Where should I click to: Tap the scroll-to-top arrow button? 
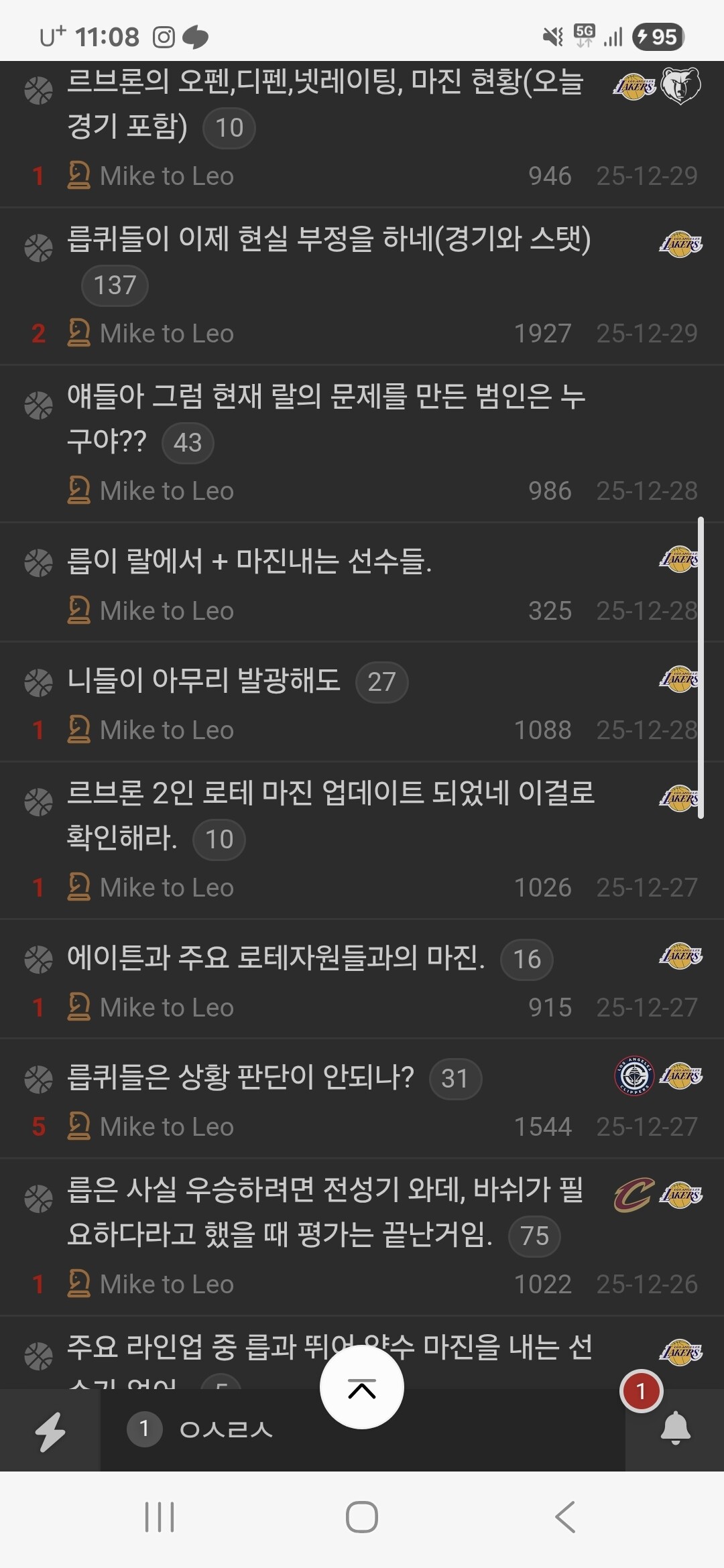(362, 1387)
